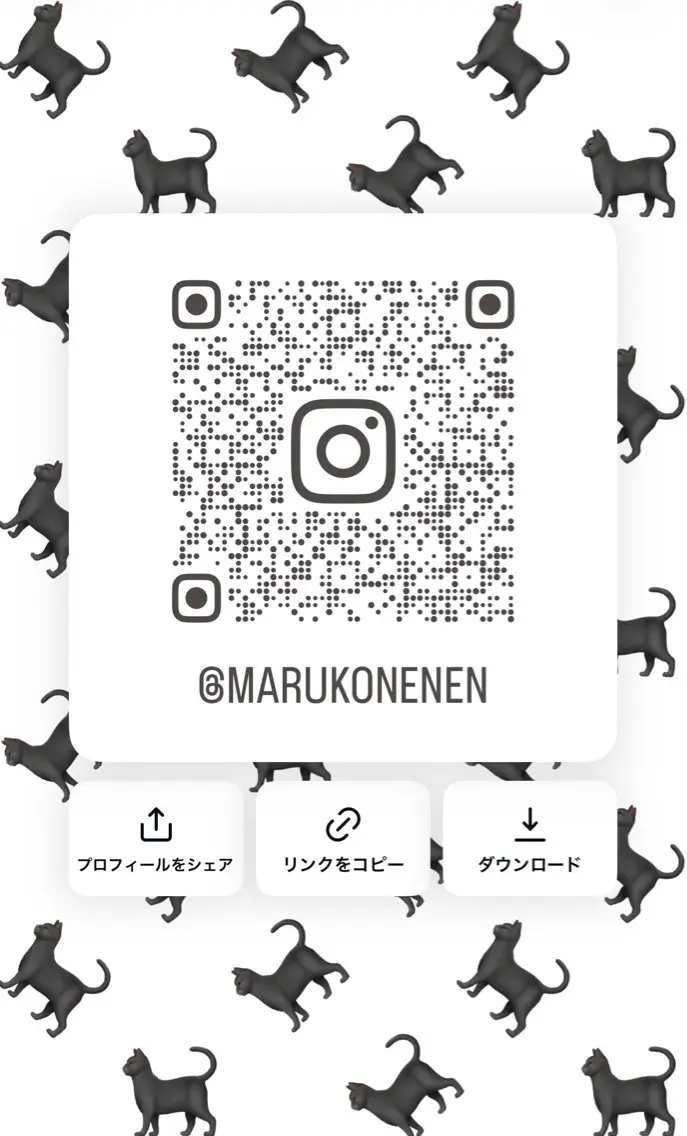Copy the profile link with リンクをコピー
687x1136 pixels.
tap(343, 838)
